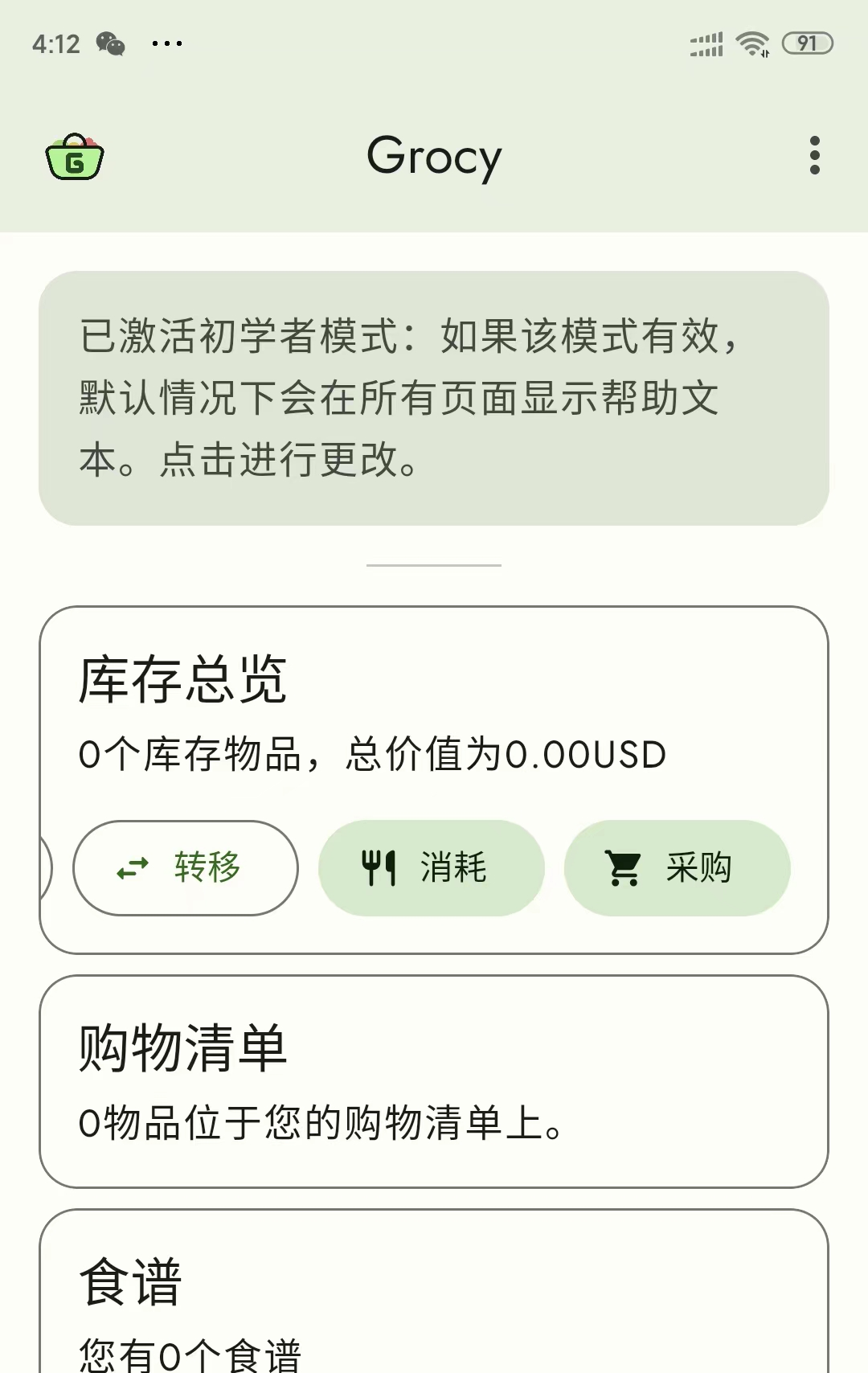Click the transfer arrows icon beside 转移
Viewport: 868px width, 1373px height.
pyautogui.click(x=131, y=868)
